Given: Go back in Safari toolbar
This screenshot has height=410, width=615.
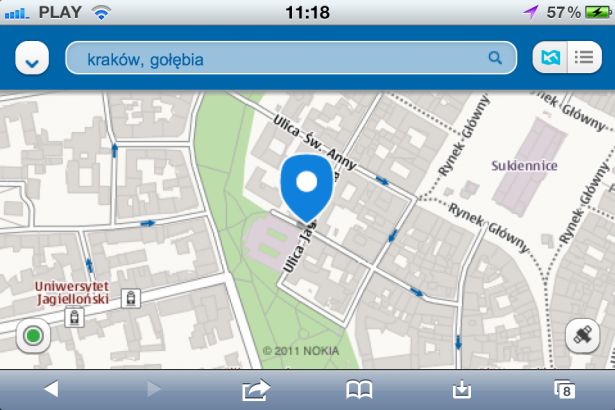Looking at the screenshot, I should pos(51,389).
